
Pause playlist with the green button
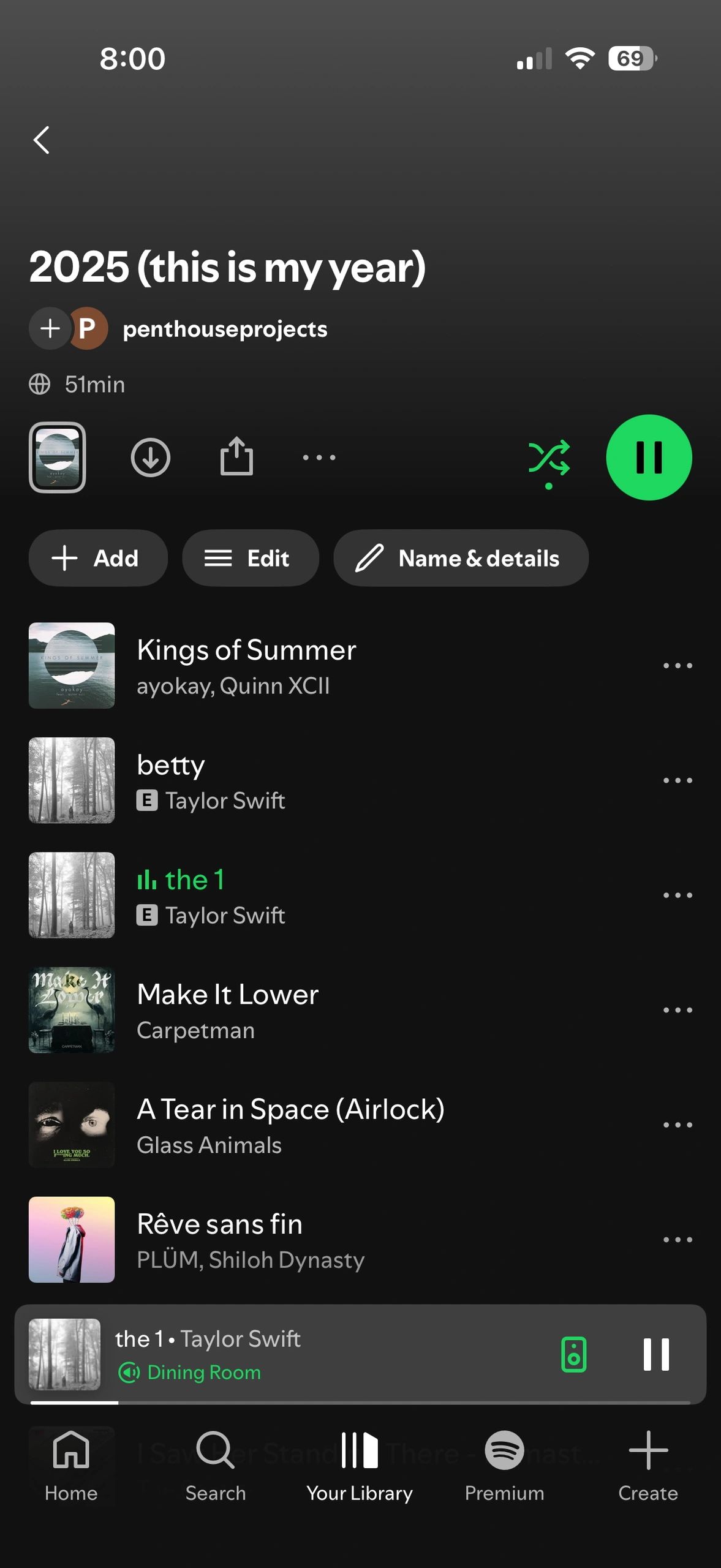pos(649,457)
